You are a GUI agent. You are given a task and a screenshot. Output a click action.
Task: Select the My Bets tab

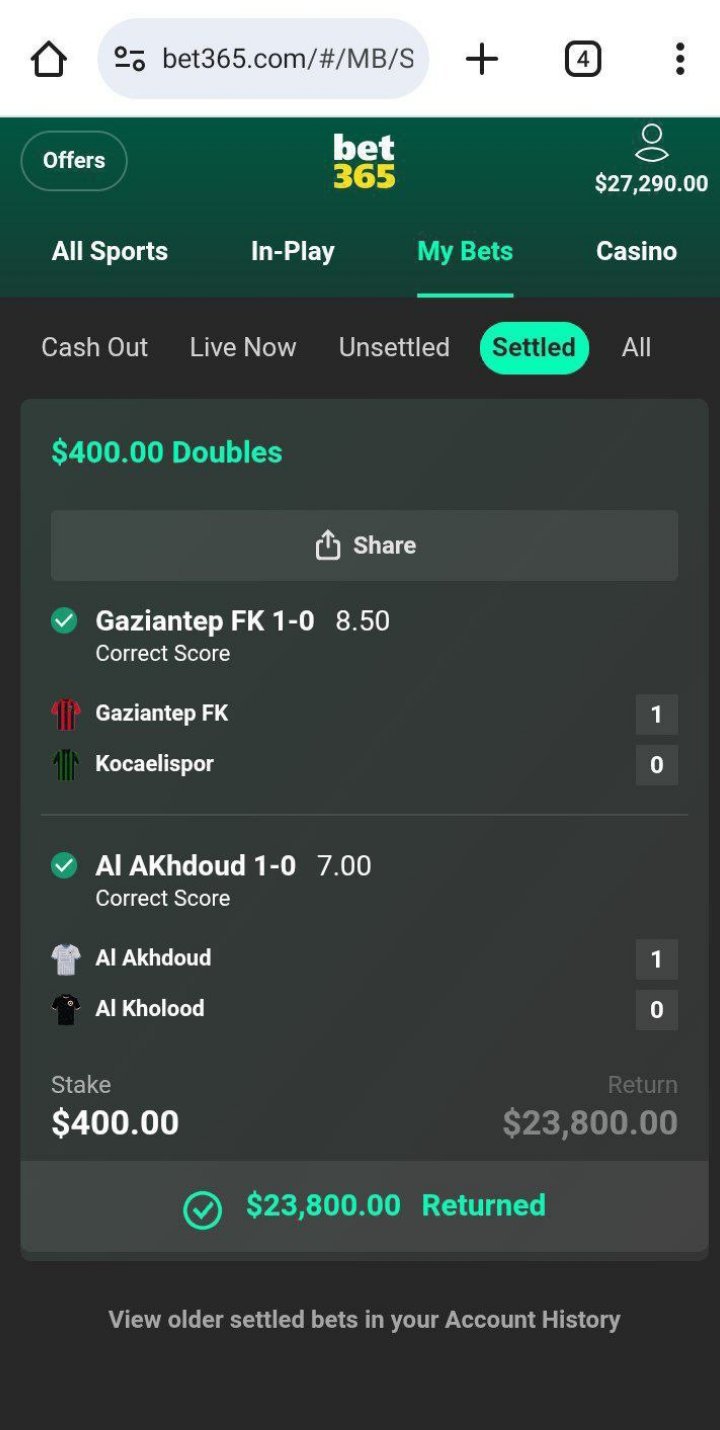(x=465, y=251)
